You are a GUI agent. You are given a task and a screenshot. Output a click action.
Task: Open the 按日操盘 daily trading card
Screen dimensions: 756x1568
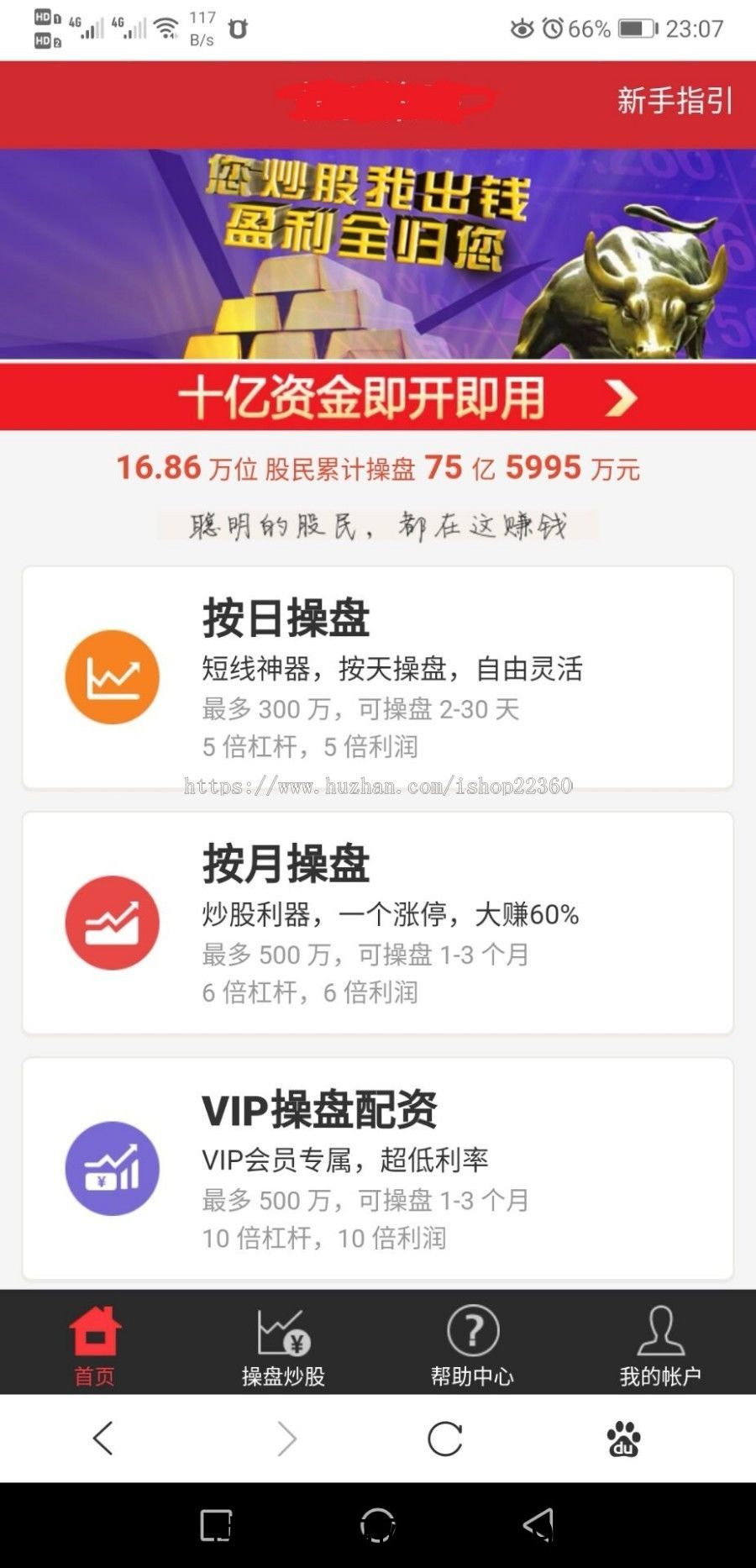point(378,677)
